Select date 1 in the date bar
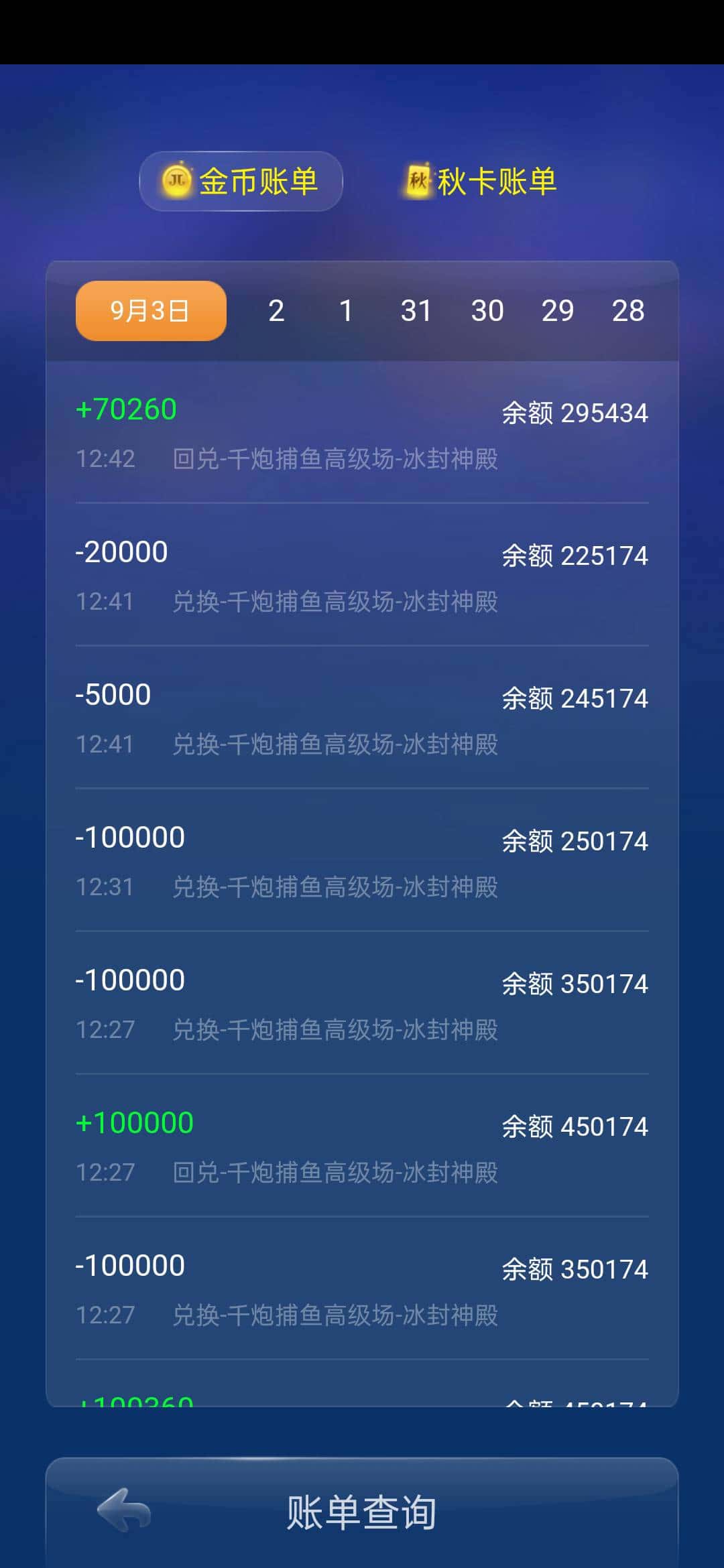 point(346,310)
